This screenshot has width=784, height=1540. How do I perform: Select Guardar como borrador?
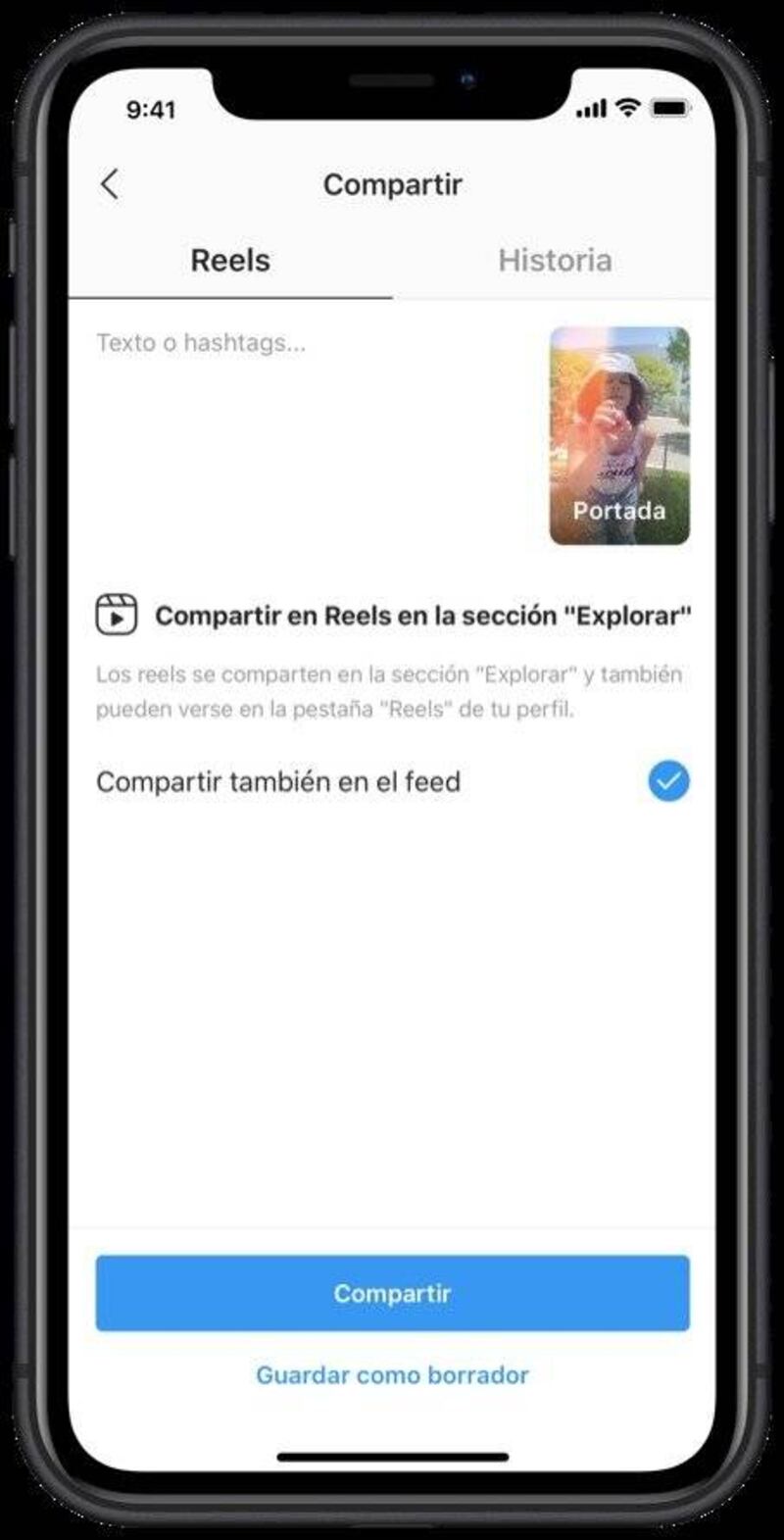[392, 1374]
